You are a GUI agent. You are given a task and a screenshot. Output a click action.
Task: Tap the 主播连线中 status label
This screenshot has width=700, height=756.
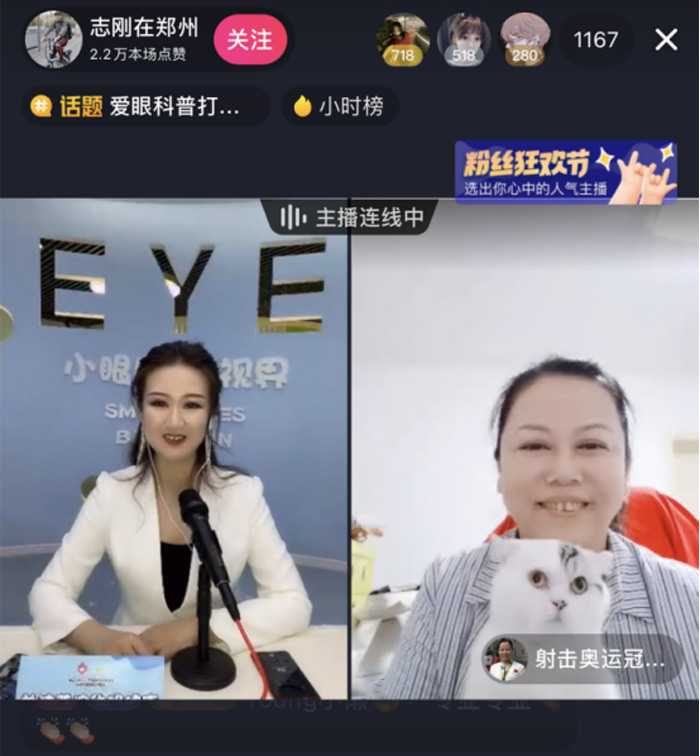pyautogui.click(x=350, y=217)
